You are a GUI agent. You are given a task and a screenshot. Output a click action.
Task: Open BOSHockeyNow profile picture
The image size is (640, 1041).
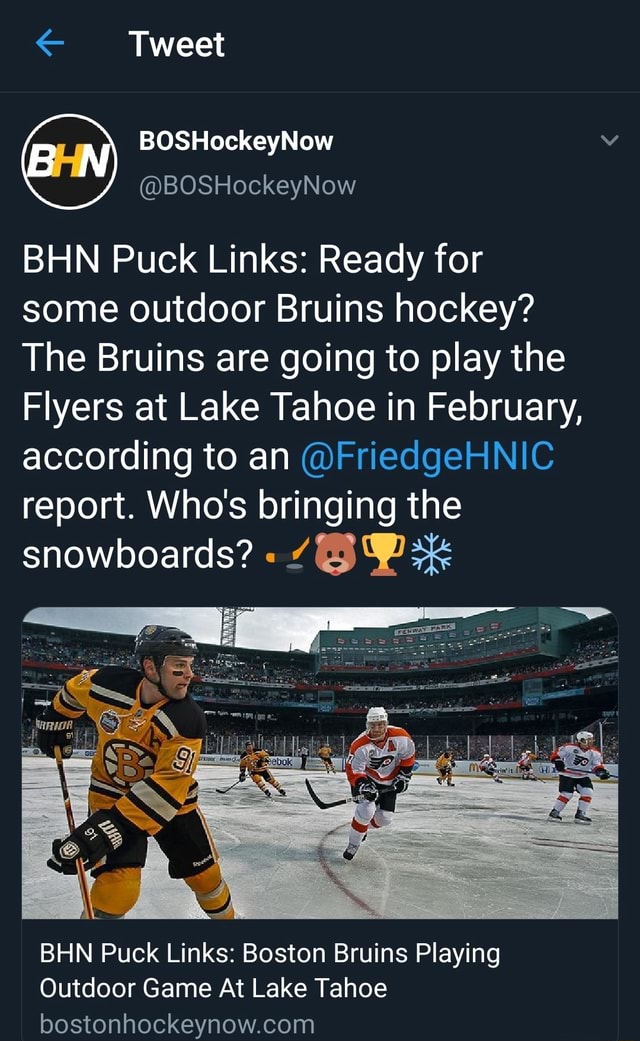pos(69,161)
